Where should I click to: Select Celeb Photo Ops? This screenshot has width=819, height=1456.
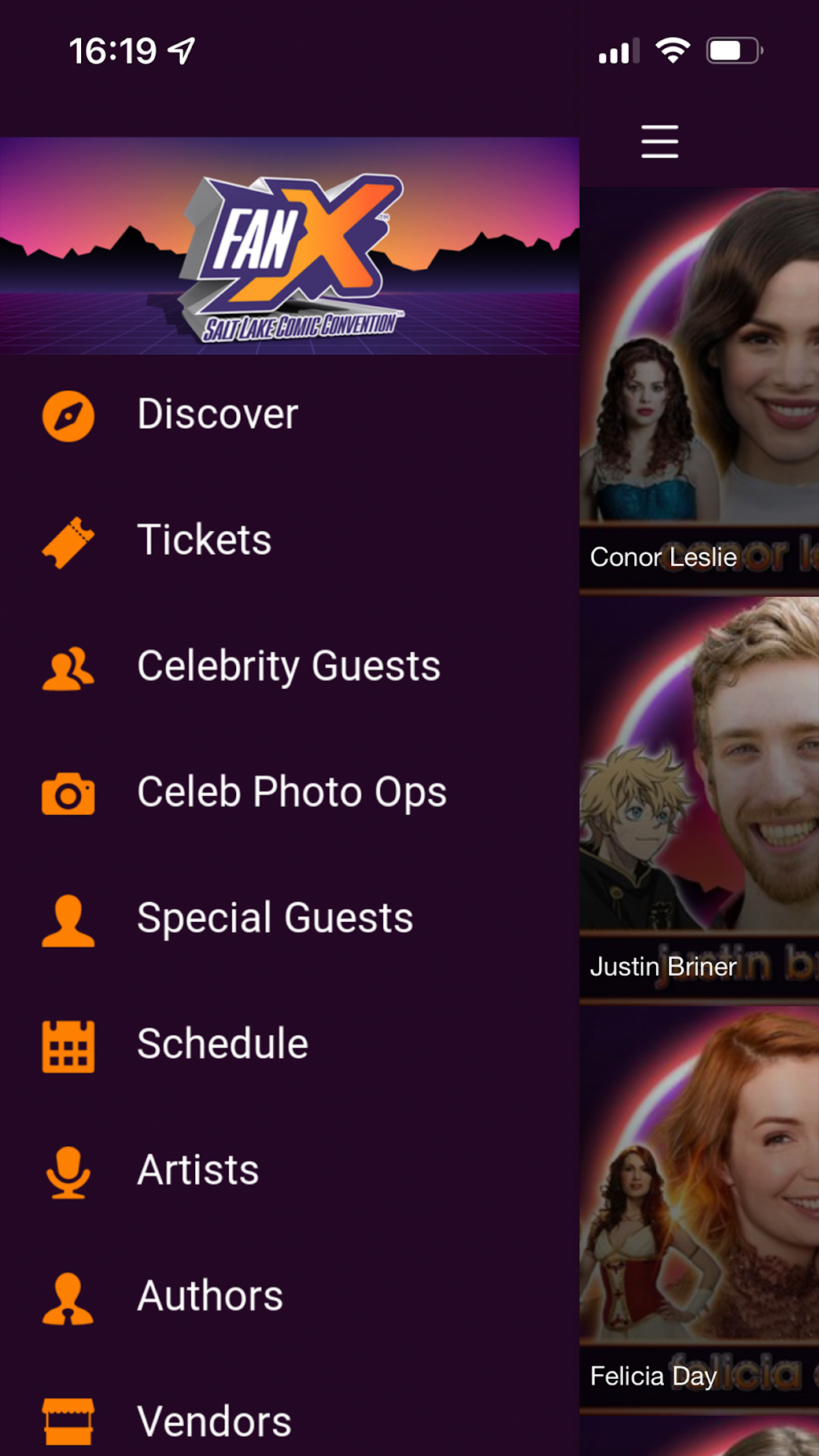coord(291,793)
